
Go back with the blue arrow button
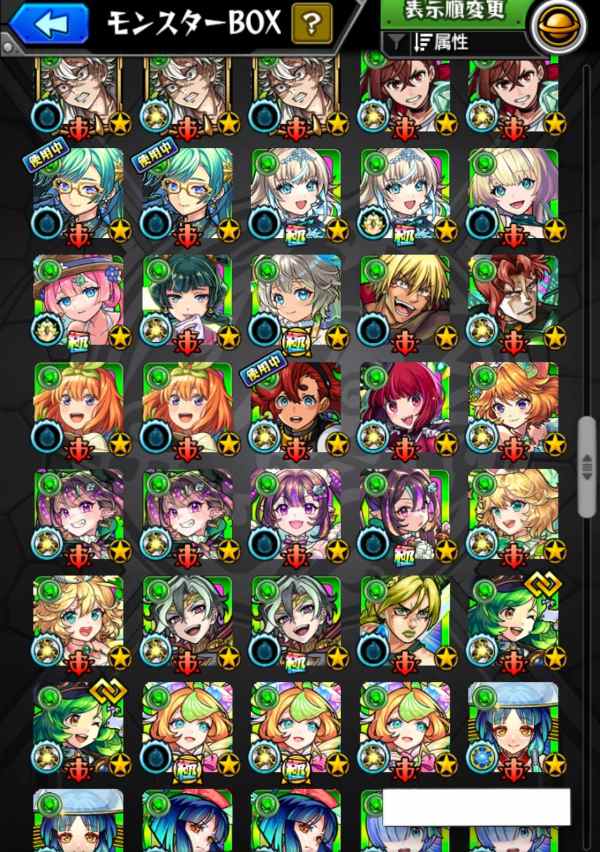[x=49, y=23]
